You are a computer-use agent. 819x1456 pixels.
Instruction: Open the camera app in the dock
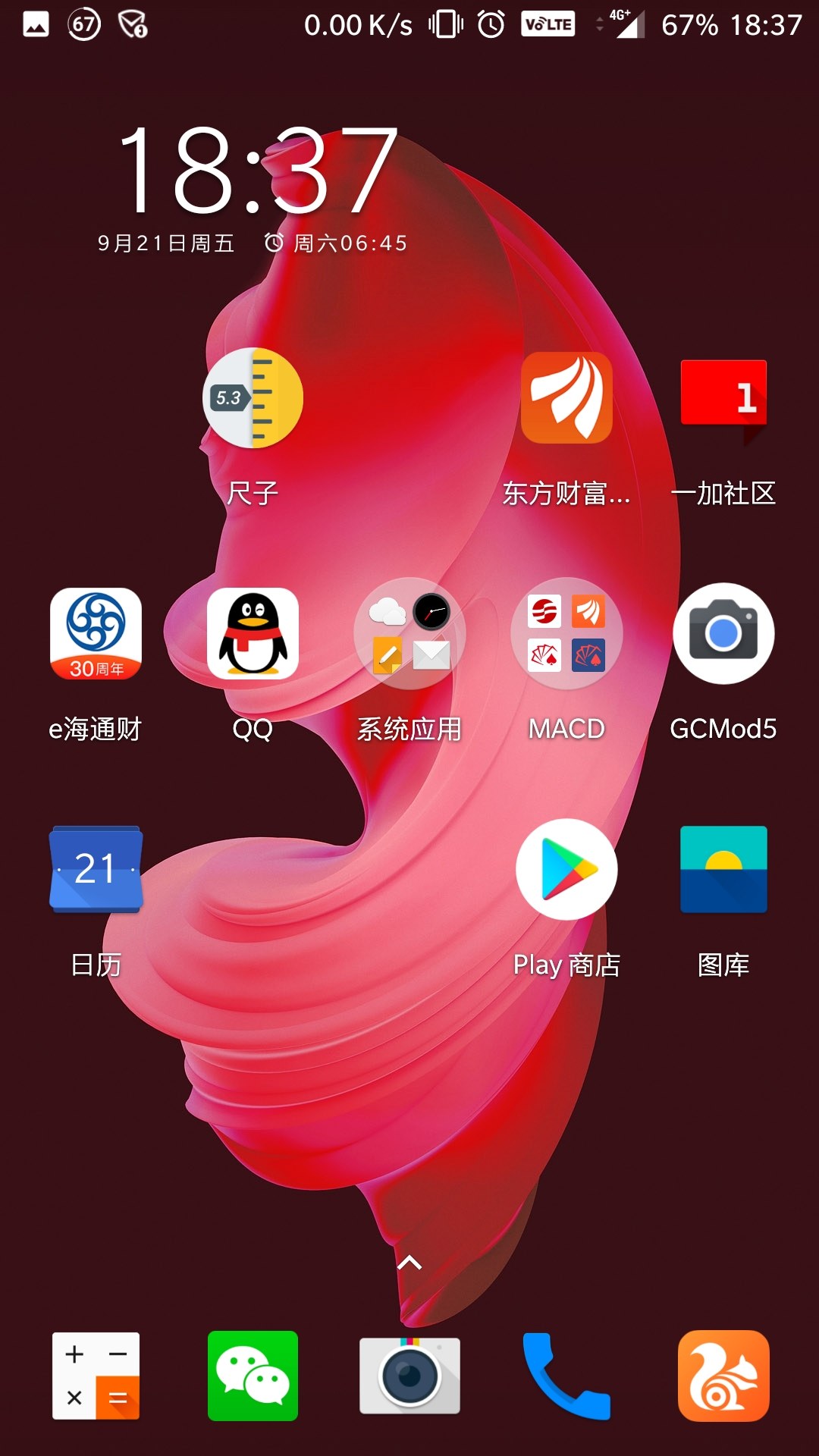[x=409, y=1376]
